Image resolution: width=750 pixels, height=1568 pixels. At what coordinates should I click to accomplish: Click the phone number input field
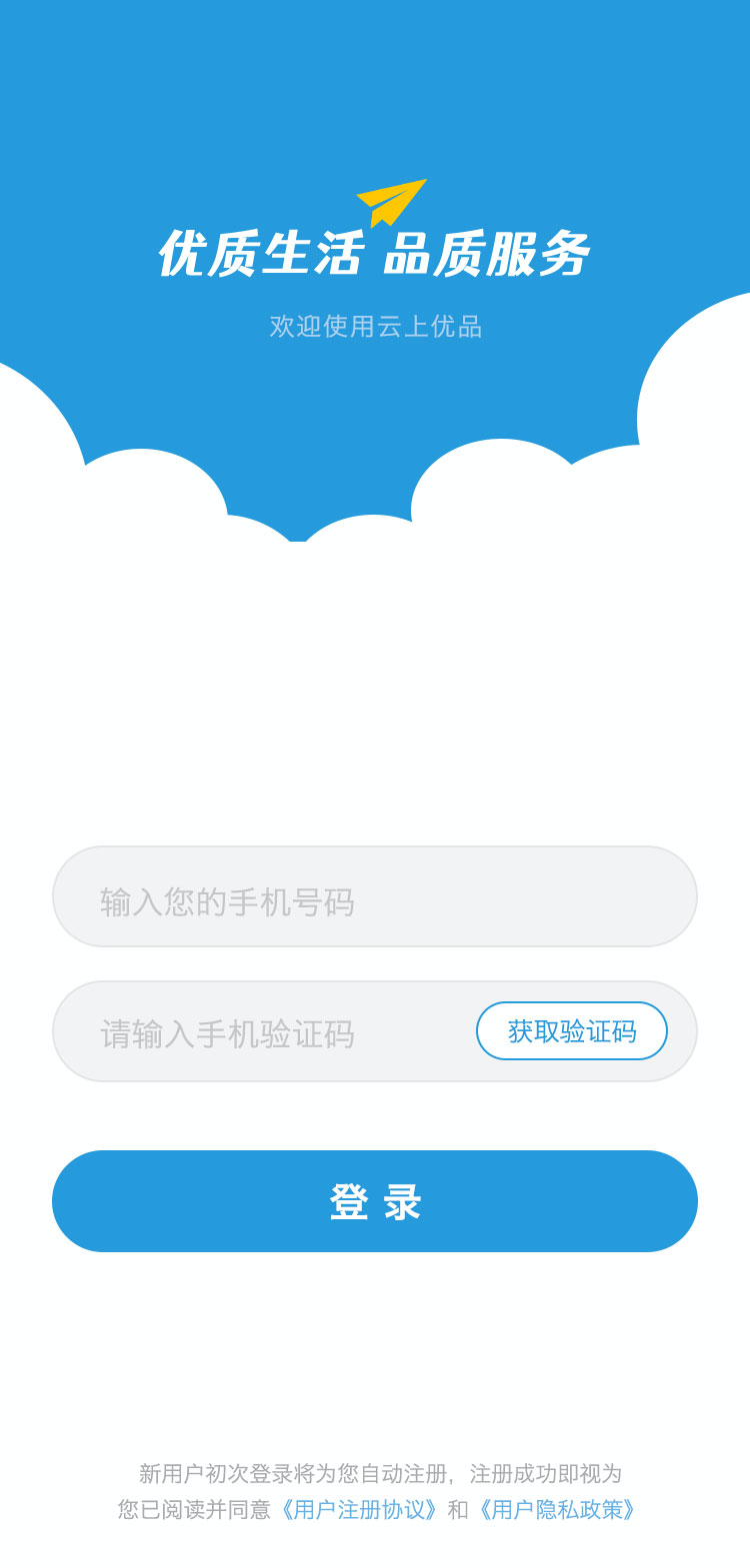point(375,896)
